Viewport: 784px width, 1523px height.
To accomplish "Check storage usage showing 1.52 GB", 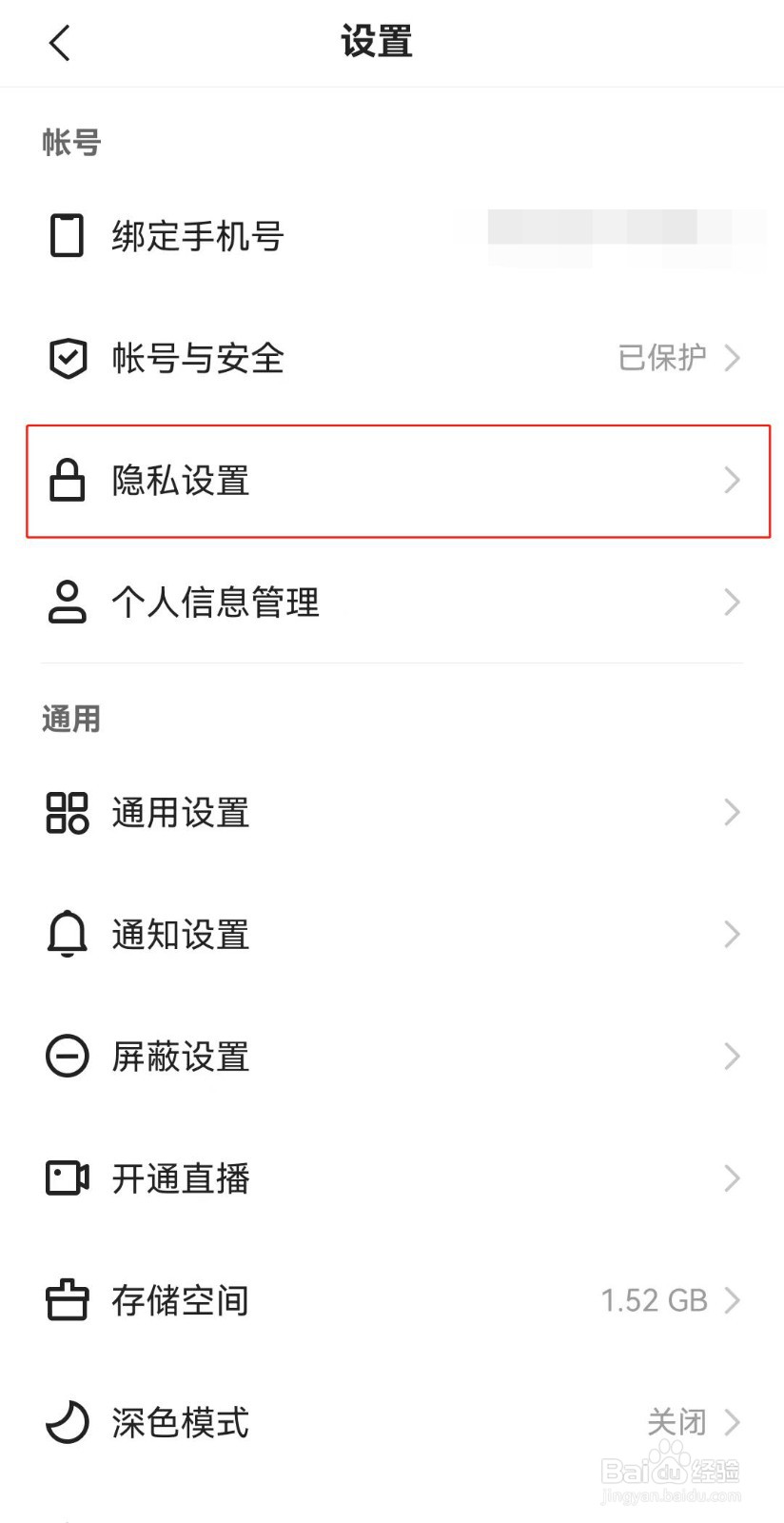I will (x=656, y=1300).
